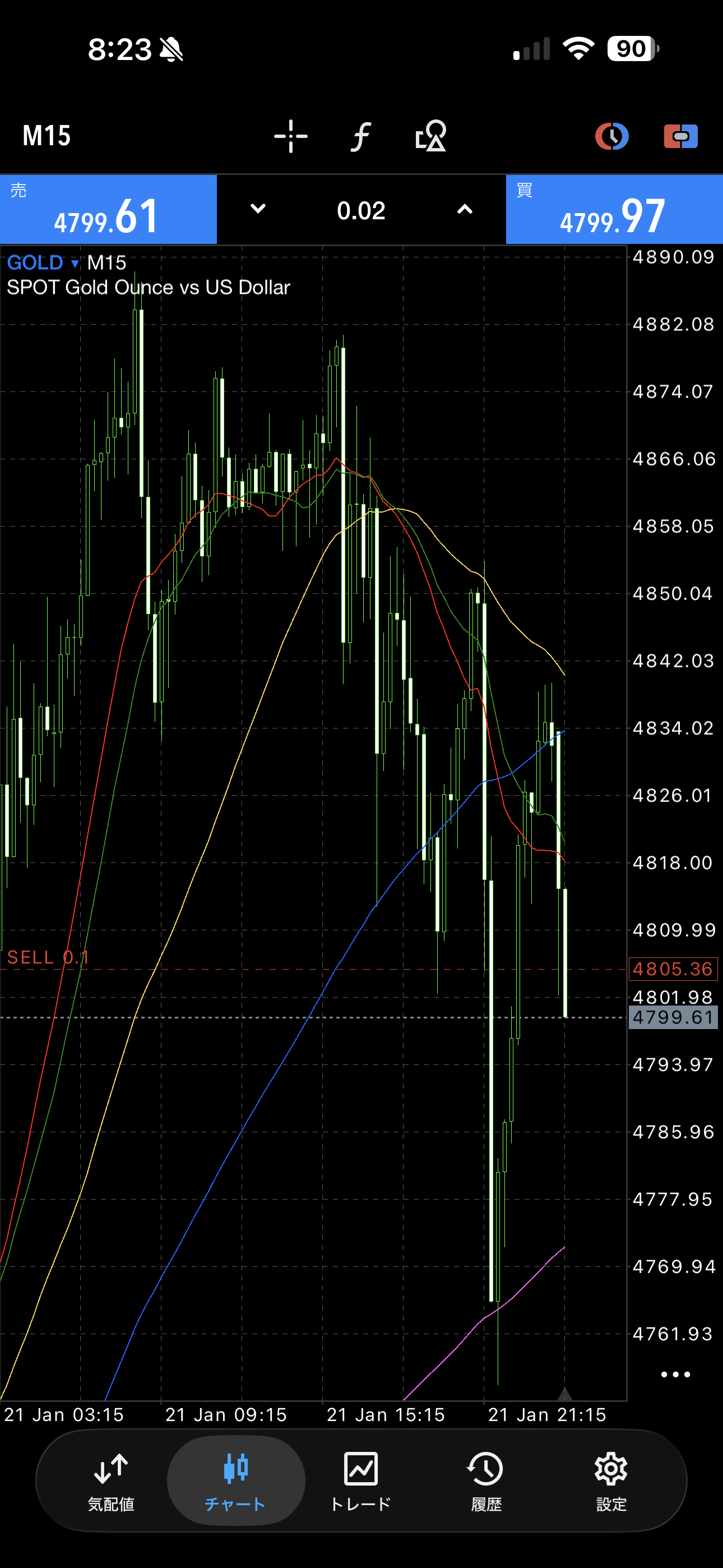Buy gold at 4799.97
The width and height of the screenshot is (723, 1568).
point(614,210)
